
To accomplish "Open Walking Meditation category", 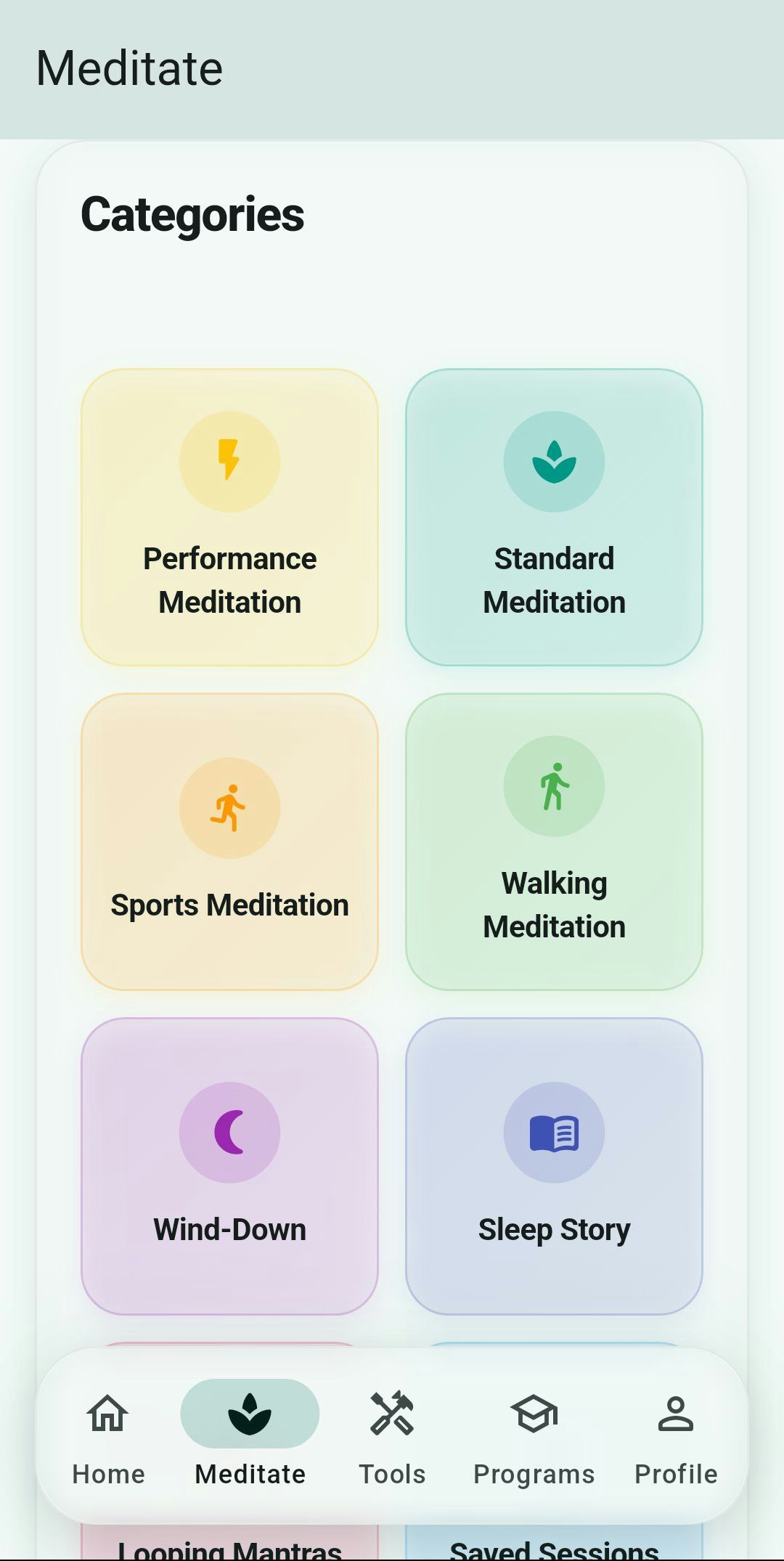I will [x=554, y=841].
